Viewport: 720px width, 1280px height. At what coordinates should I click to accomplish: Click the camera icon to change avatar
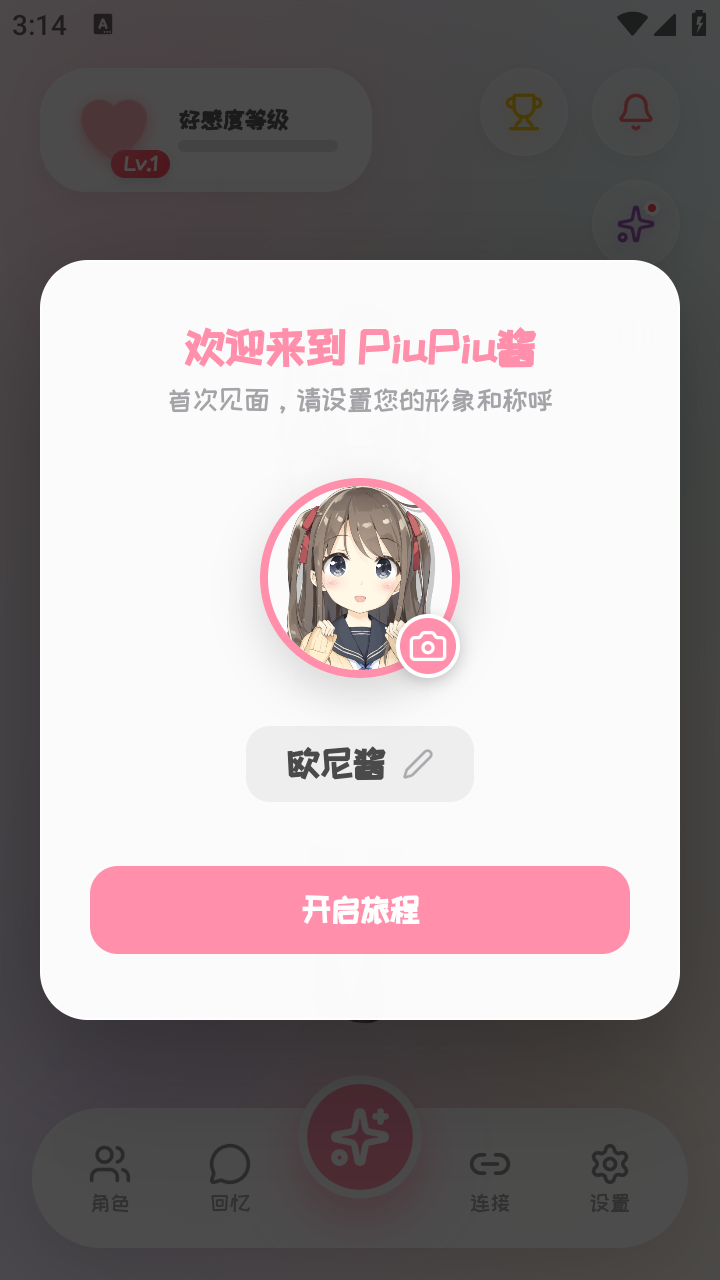point(426,646)
